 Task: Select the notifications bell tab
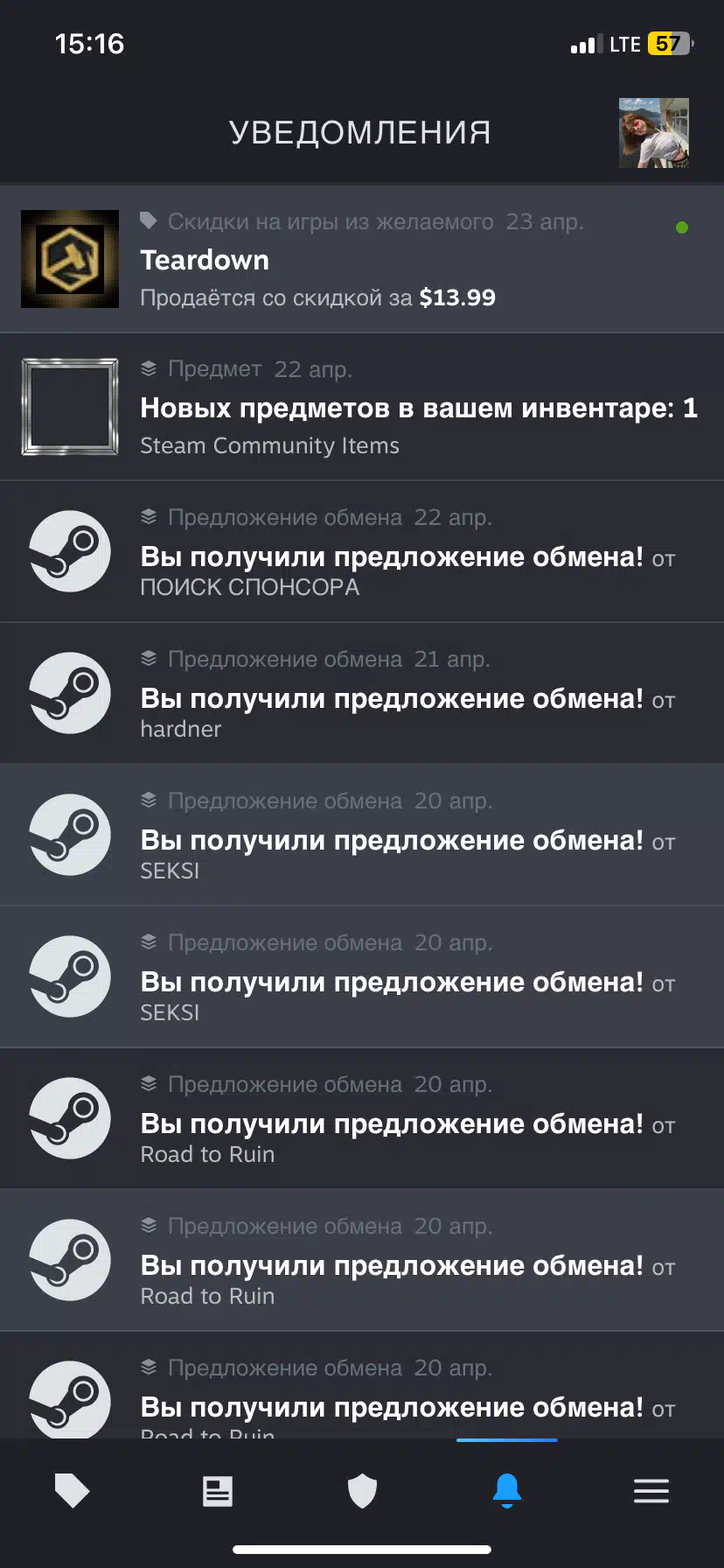(x=507, y=1490)
